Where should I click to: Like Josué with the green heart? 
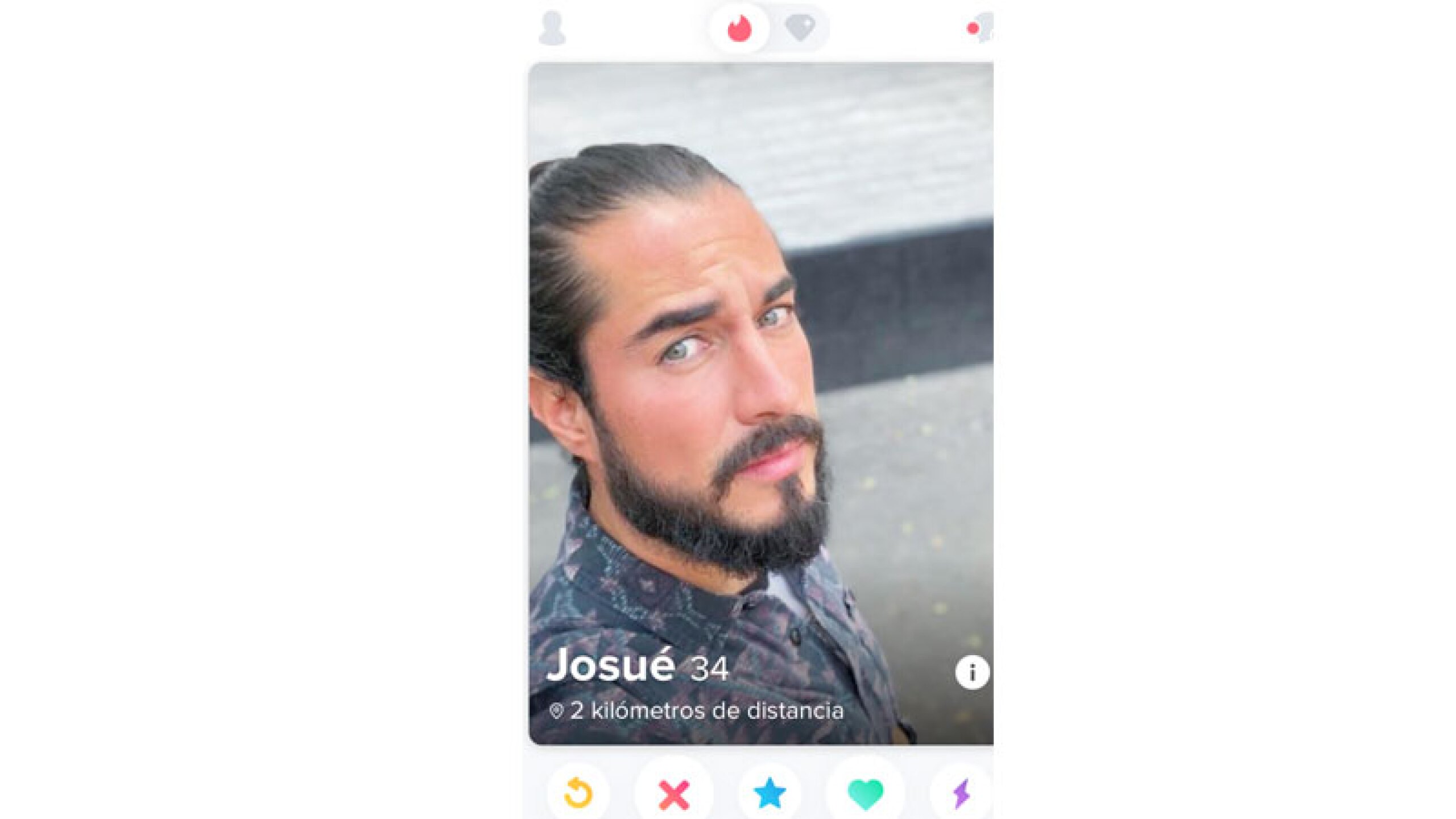[x=865, y=794]
